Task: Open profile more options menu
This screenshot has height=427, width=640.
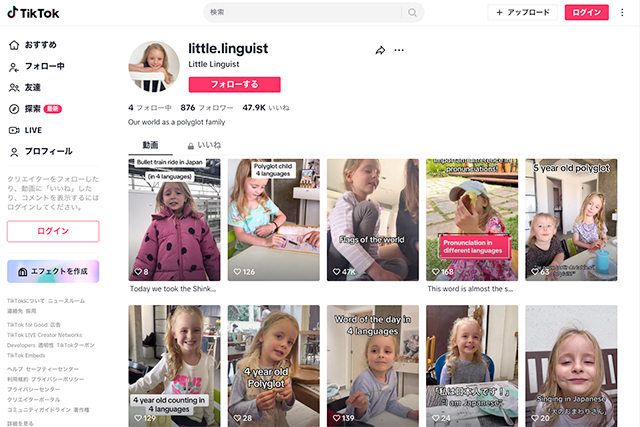Action: 400,49
